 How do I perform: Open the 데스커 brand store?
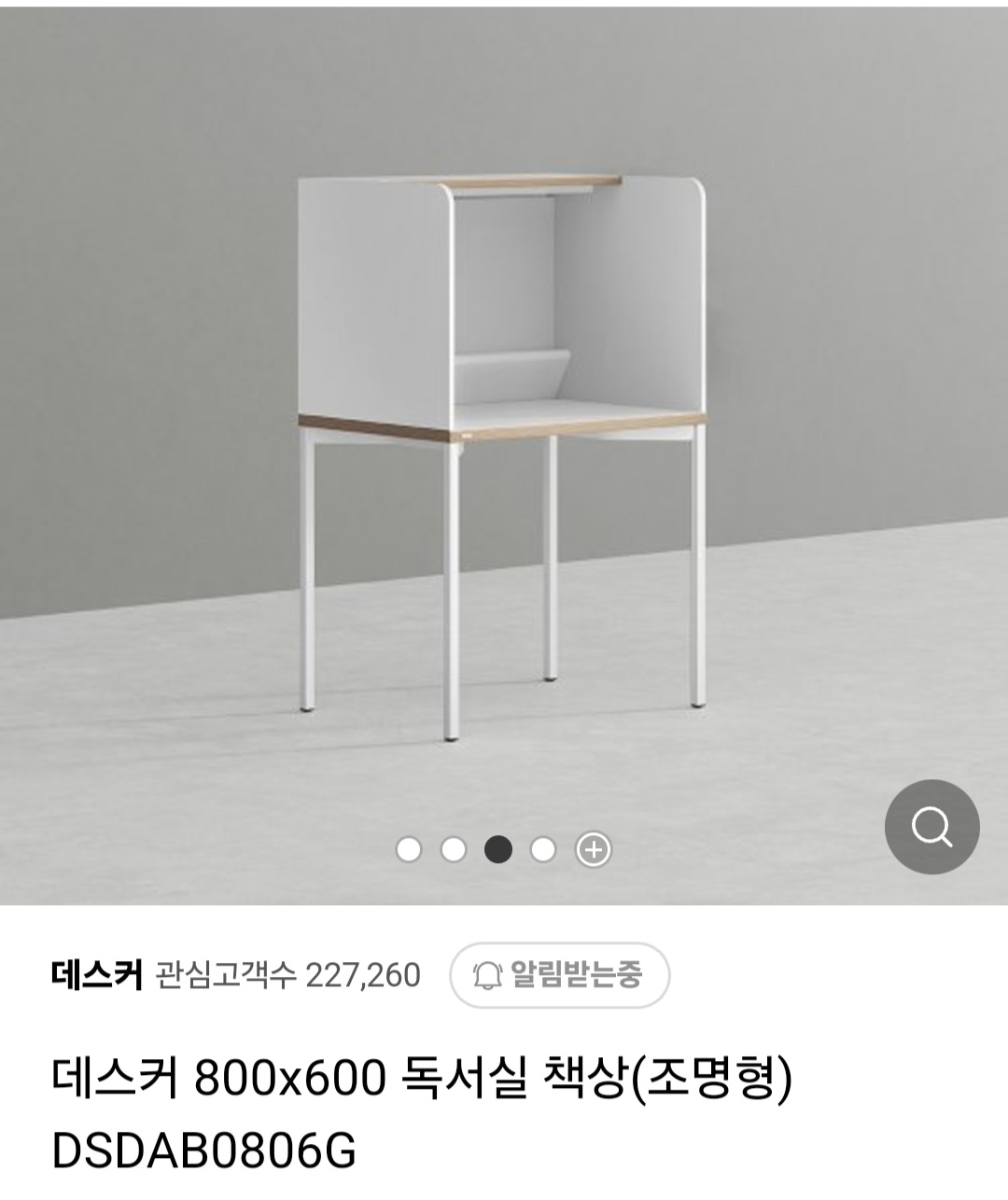[97, 975]
